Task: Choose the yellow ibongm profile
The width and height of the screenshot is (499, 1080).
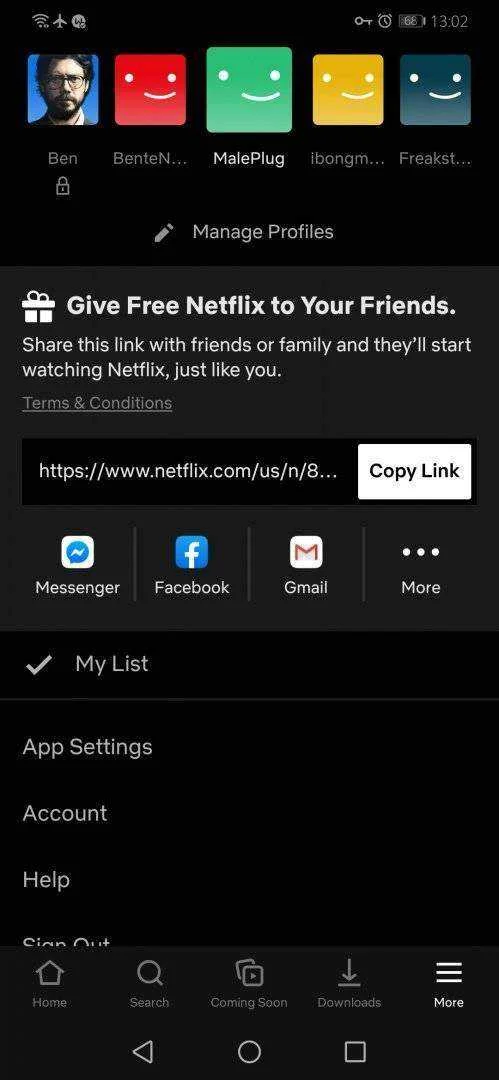Action: click(x=348, y=90)
